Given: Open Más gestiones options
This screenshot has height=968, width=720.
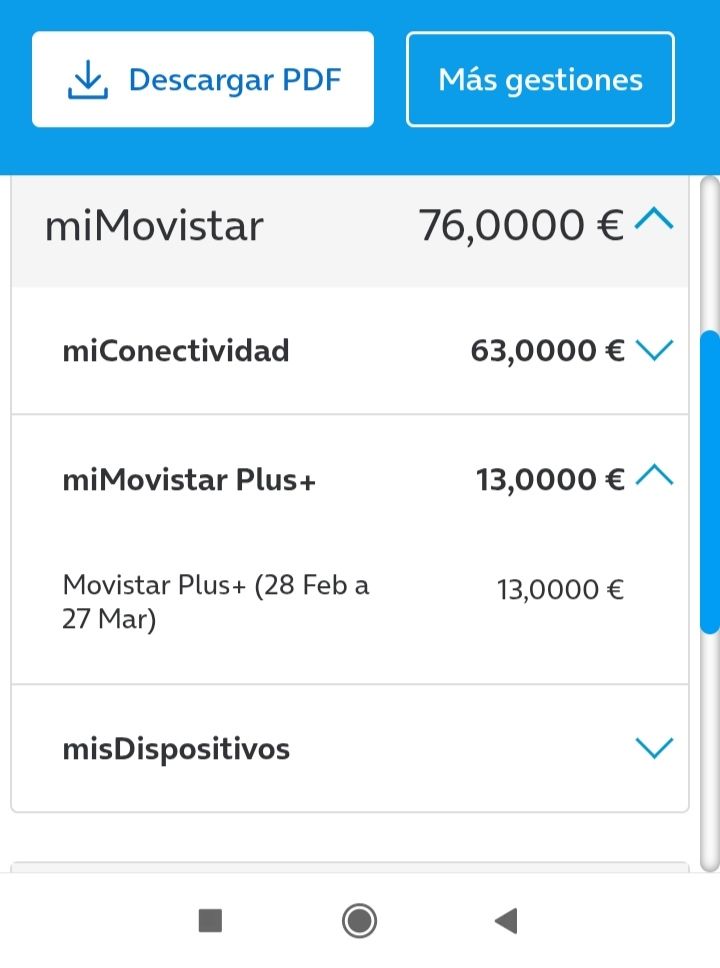Looking at the screenshot, I should coord(540,80).
